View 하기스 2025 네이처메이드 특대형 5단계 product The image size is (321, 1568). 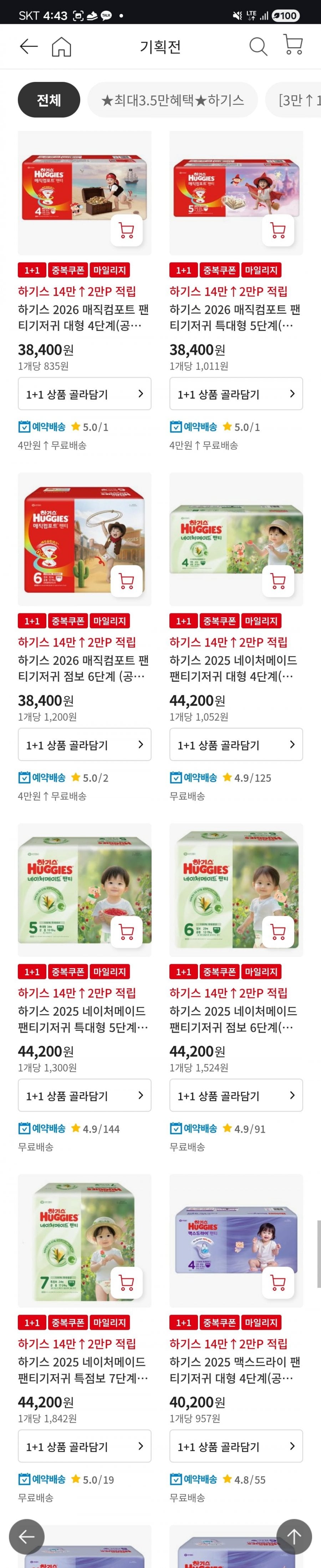point(83,1018)
